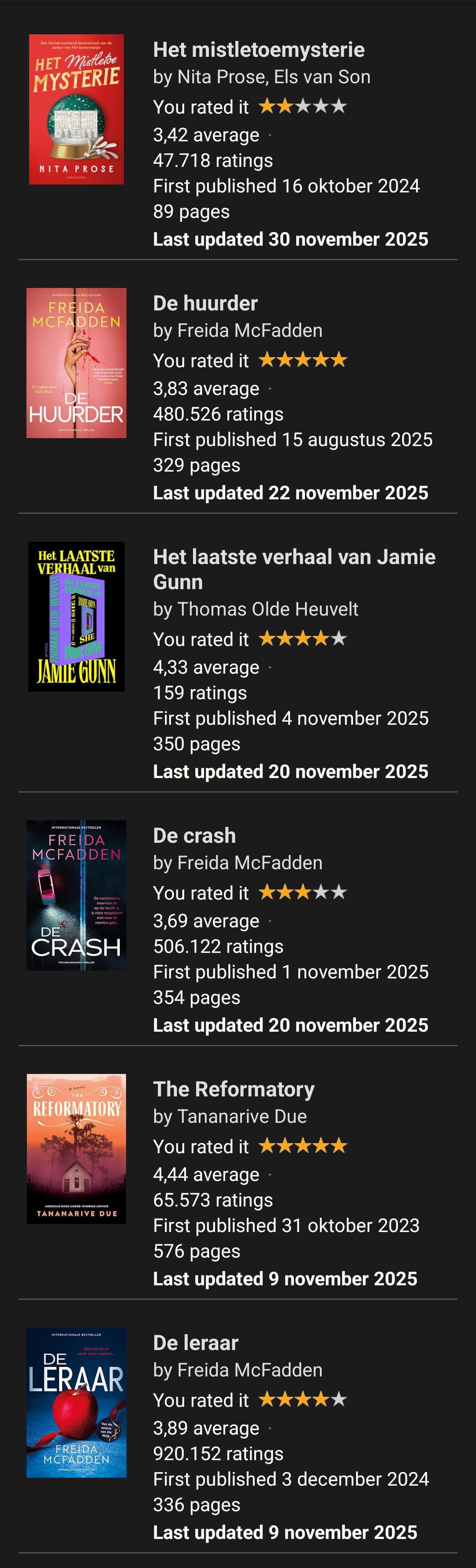Open Het laatste verhaal van Jamie Gunn title
Screen dimensions: 476x1568
pos(294,568)
